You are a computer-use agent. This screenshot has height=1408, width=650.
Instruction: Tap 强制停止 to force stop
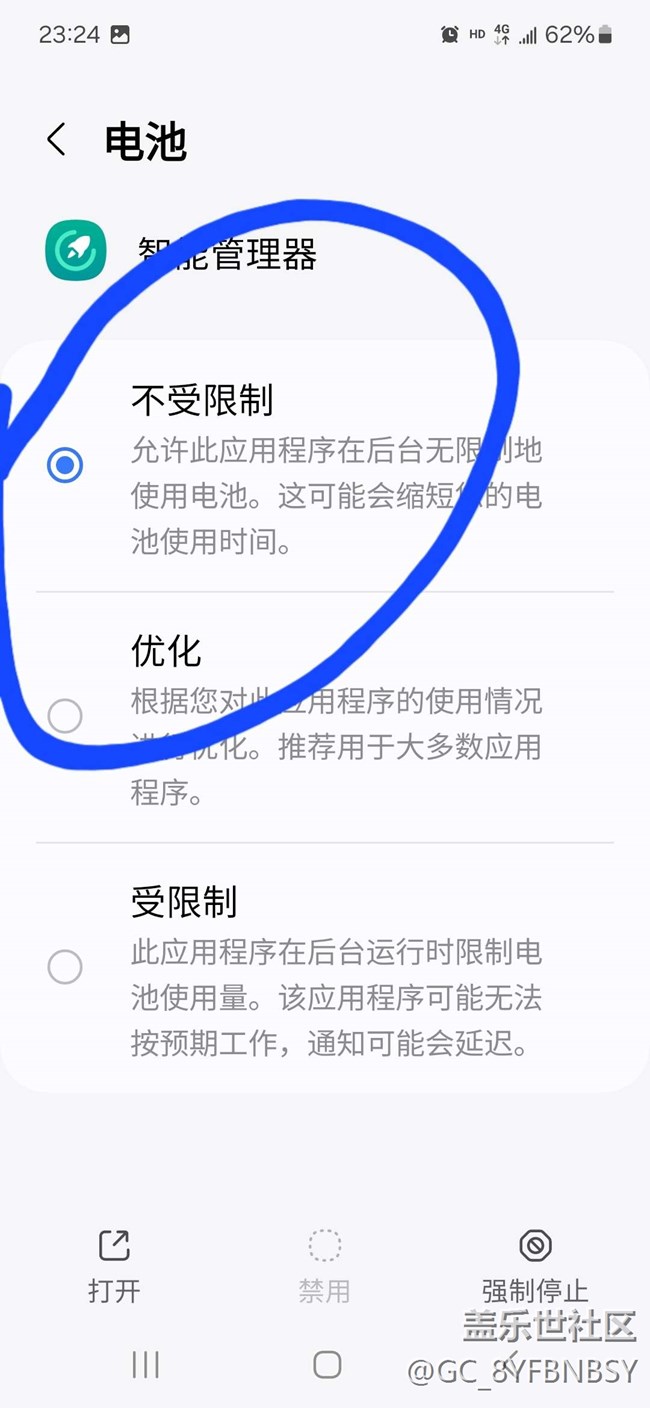pos(535,1266)
